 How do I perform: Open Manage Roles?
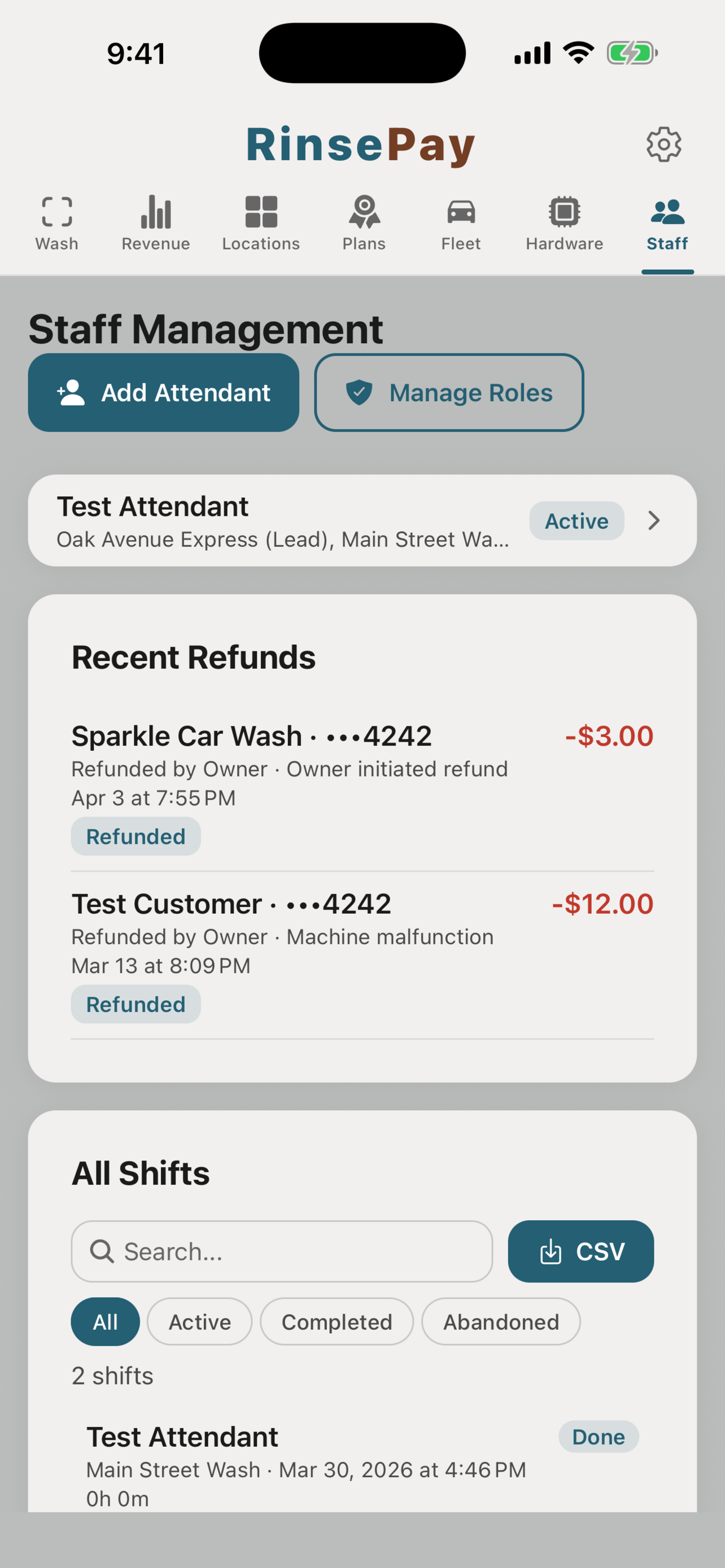[x=449, y=393]
